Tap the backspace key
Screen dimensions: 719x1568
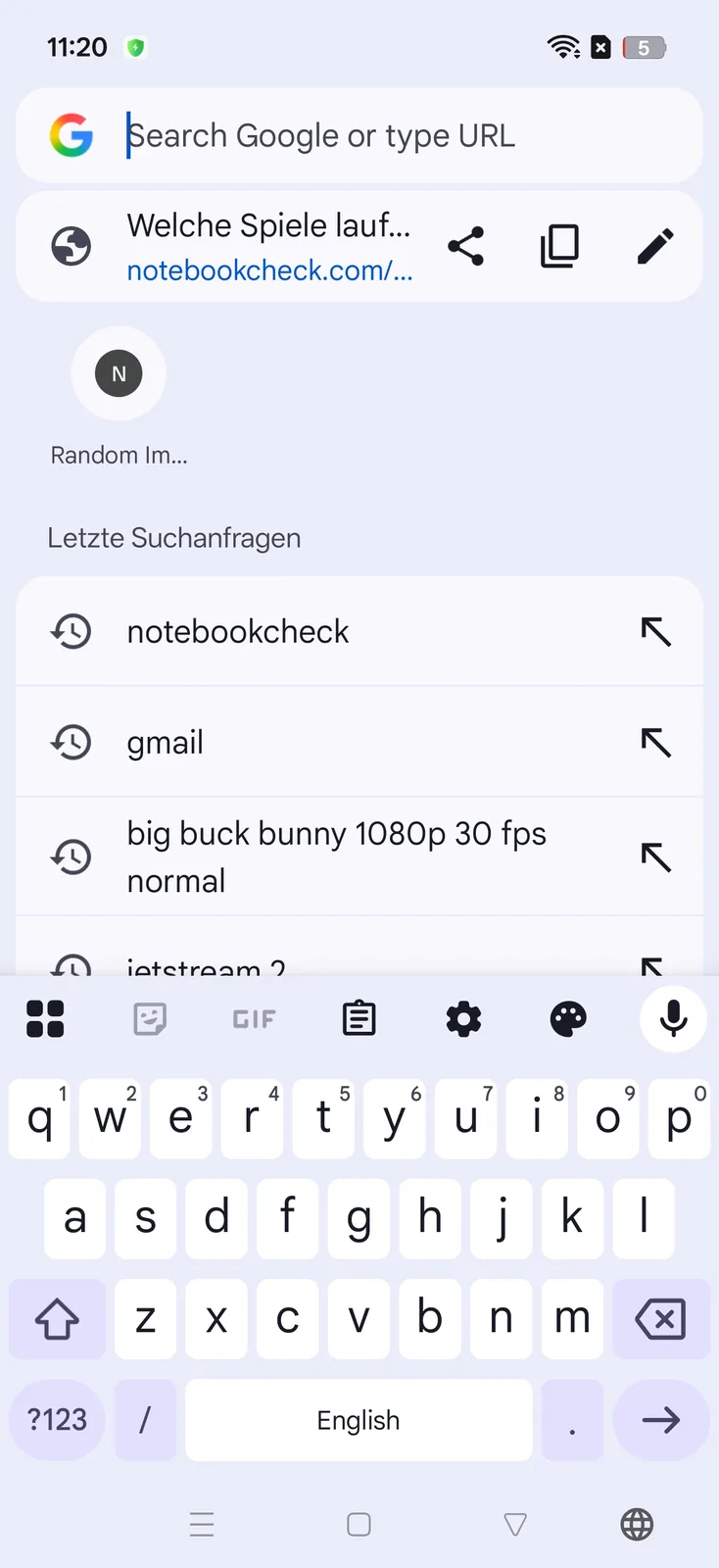click(661, 1319)
